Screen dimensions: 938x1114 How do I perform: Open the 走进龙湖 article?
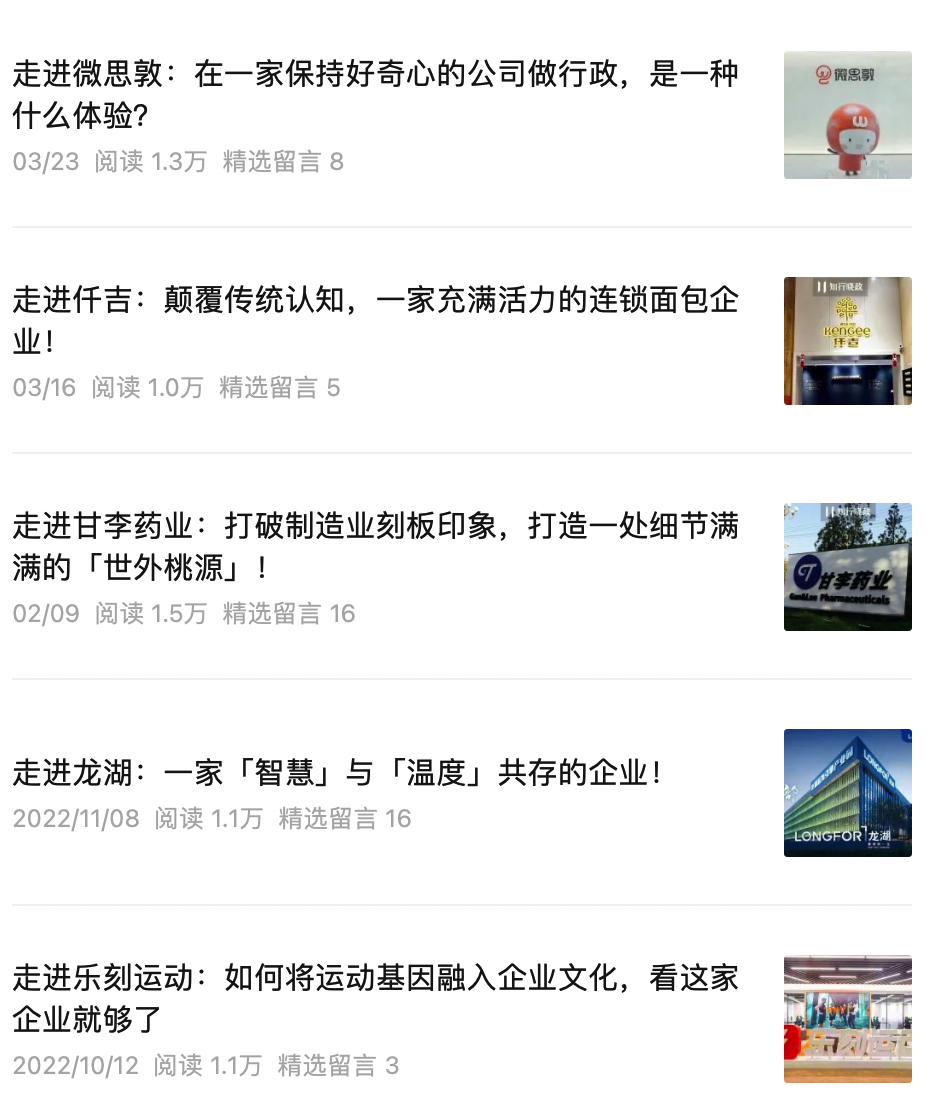point(338,773)
